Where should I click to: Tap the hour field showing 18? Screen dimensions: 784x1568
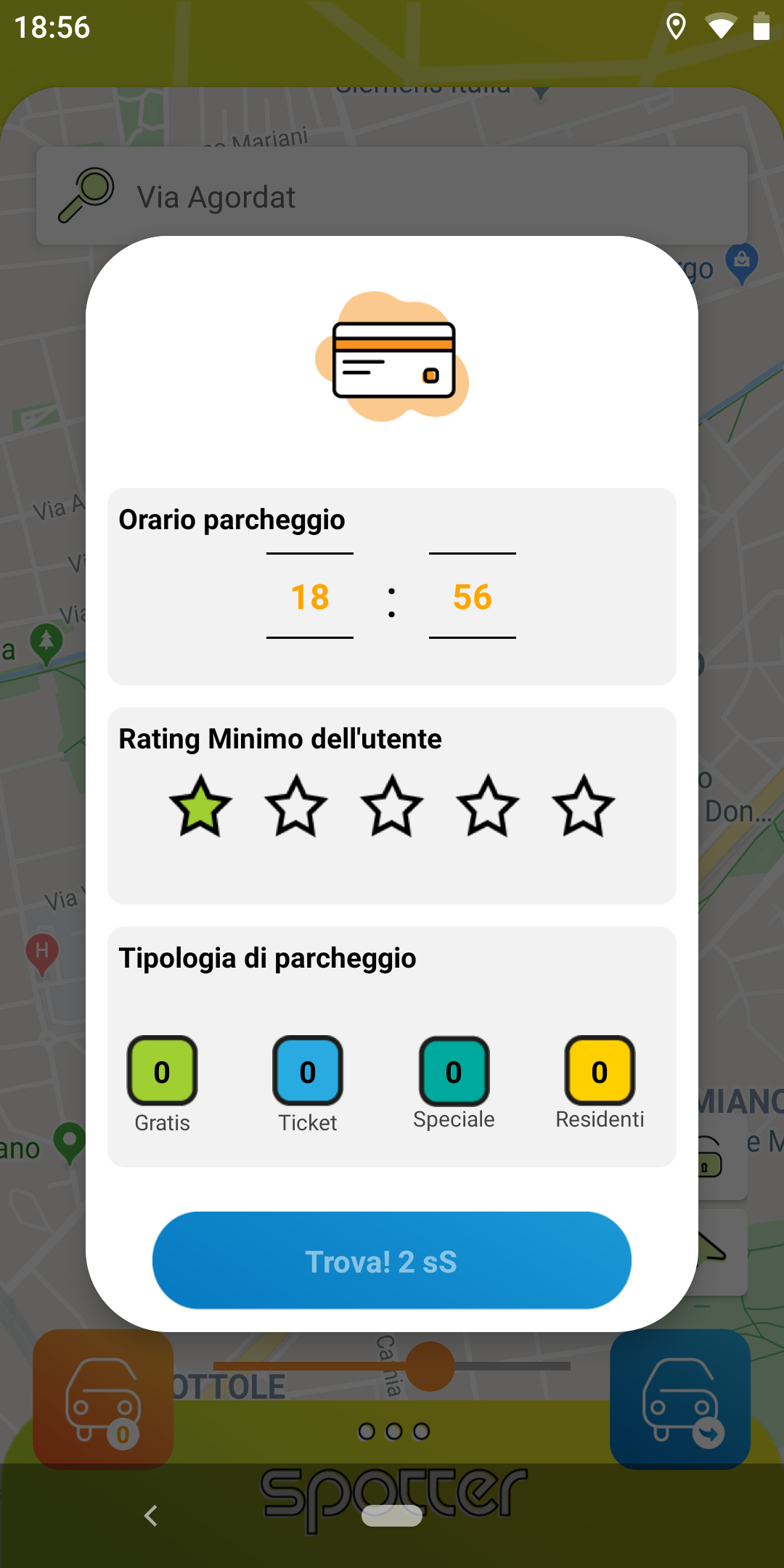[x=310, y=596]
